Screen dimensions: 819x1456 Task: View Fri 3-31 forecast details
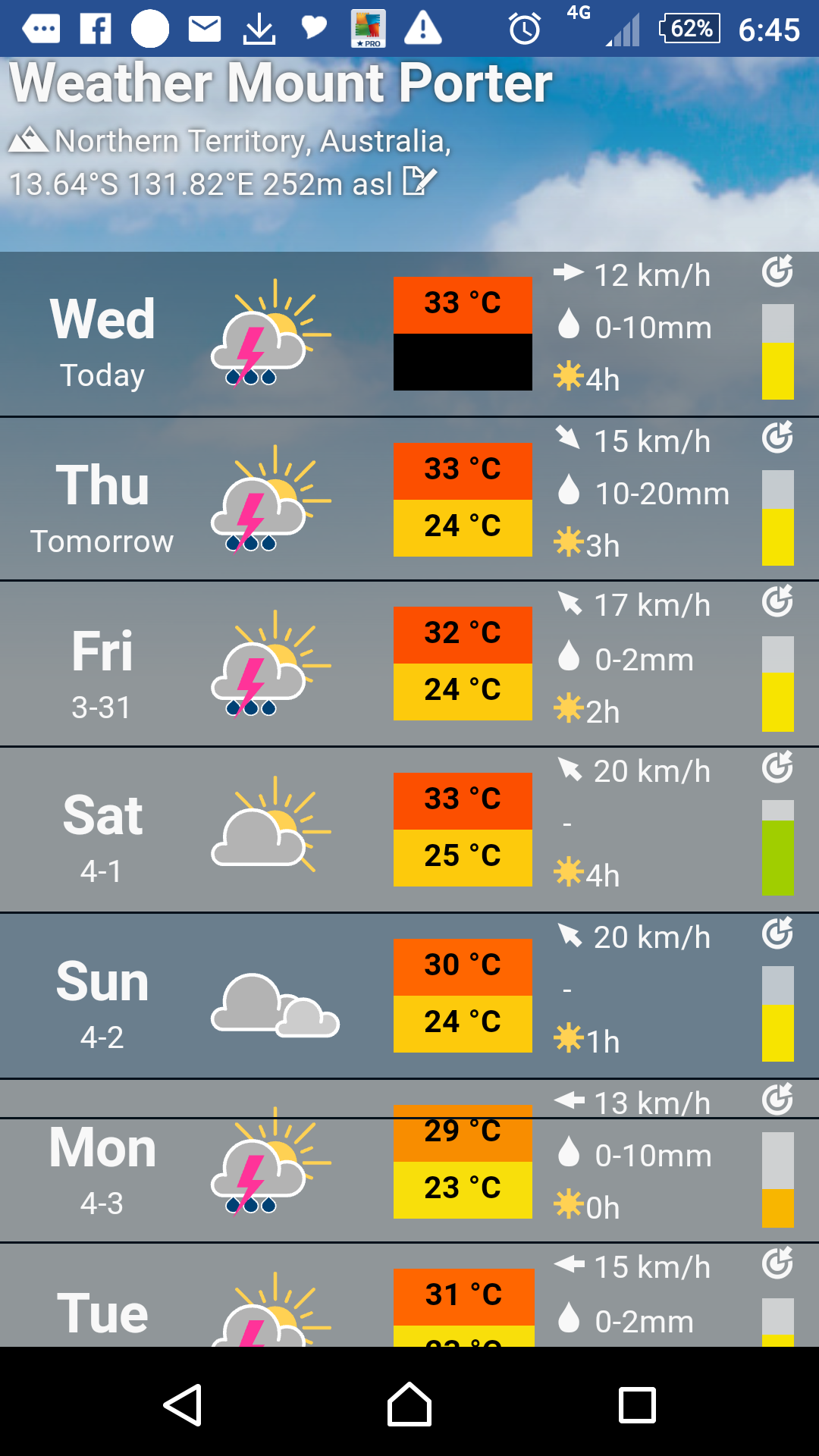(409, 664)
